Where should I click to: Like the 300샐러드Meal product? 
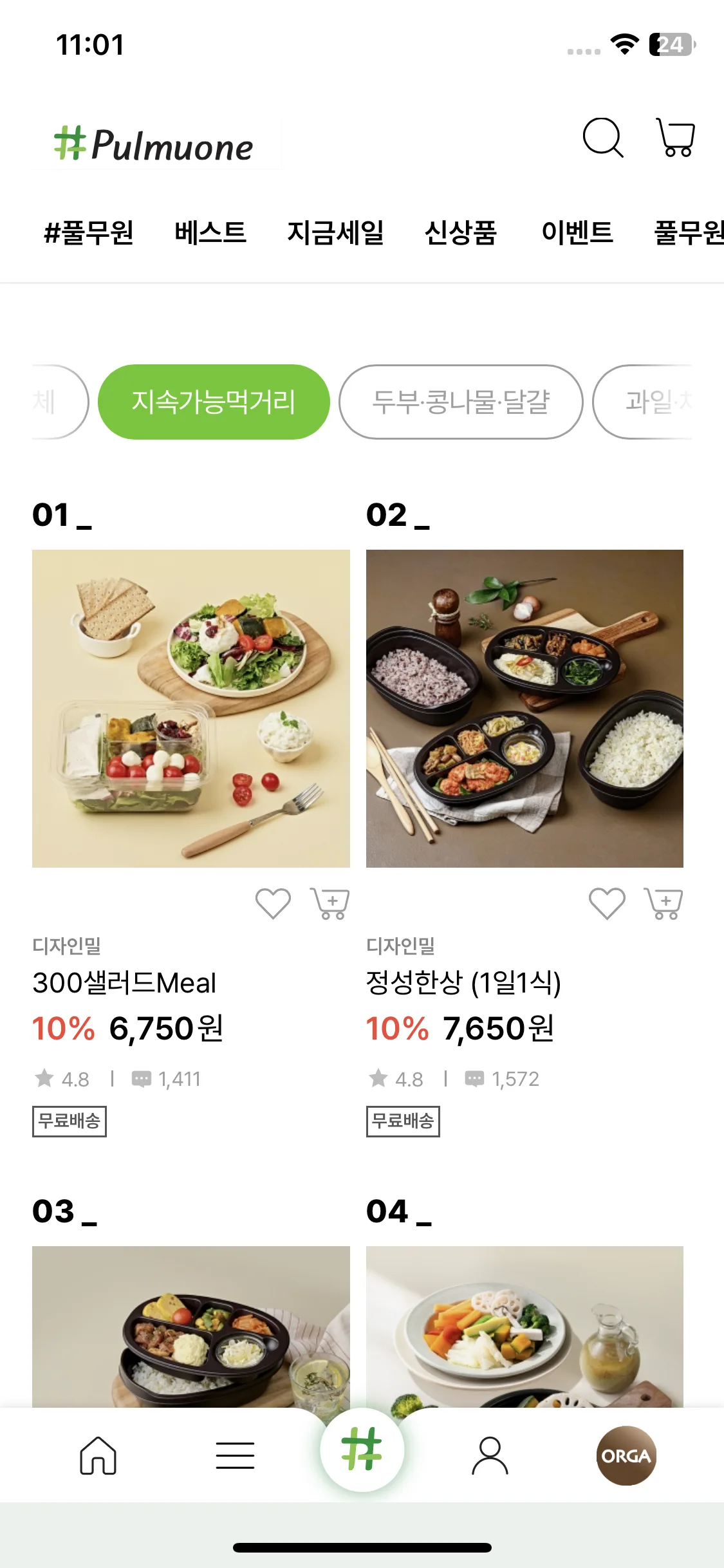coord(273,903)
